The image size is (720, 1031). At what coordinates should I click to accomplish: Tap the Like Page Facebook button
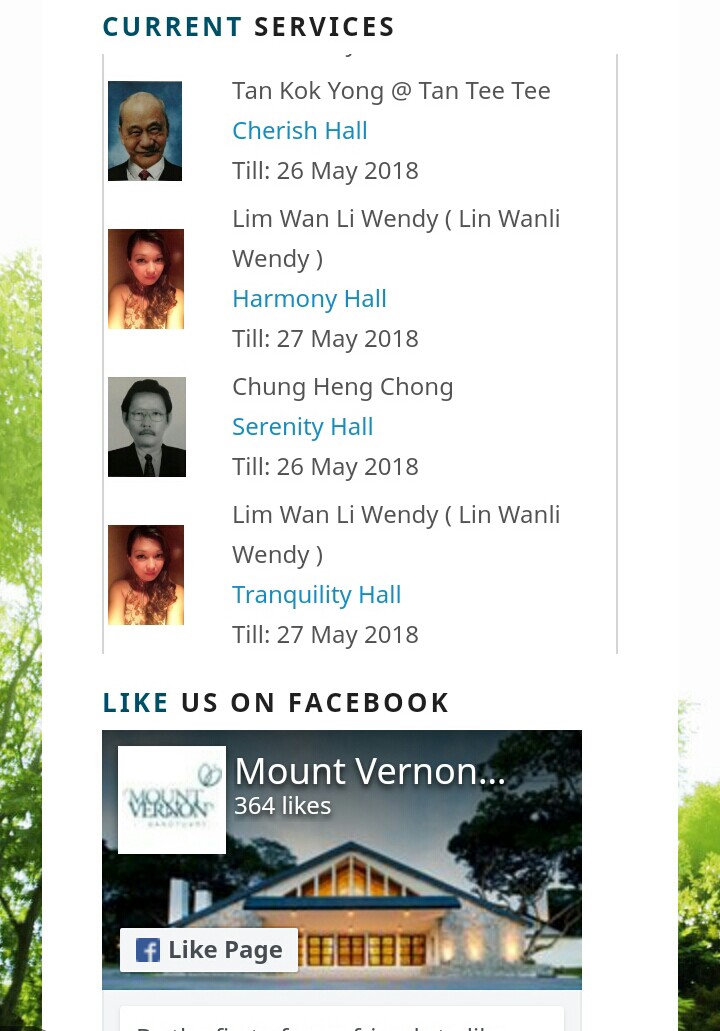click(x=209, y=950)
